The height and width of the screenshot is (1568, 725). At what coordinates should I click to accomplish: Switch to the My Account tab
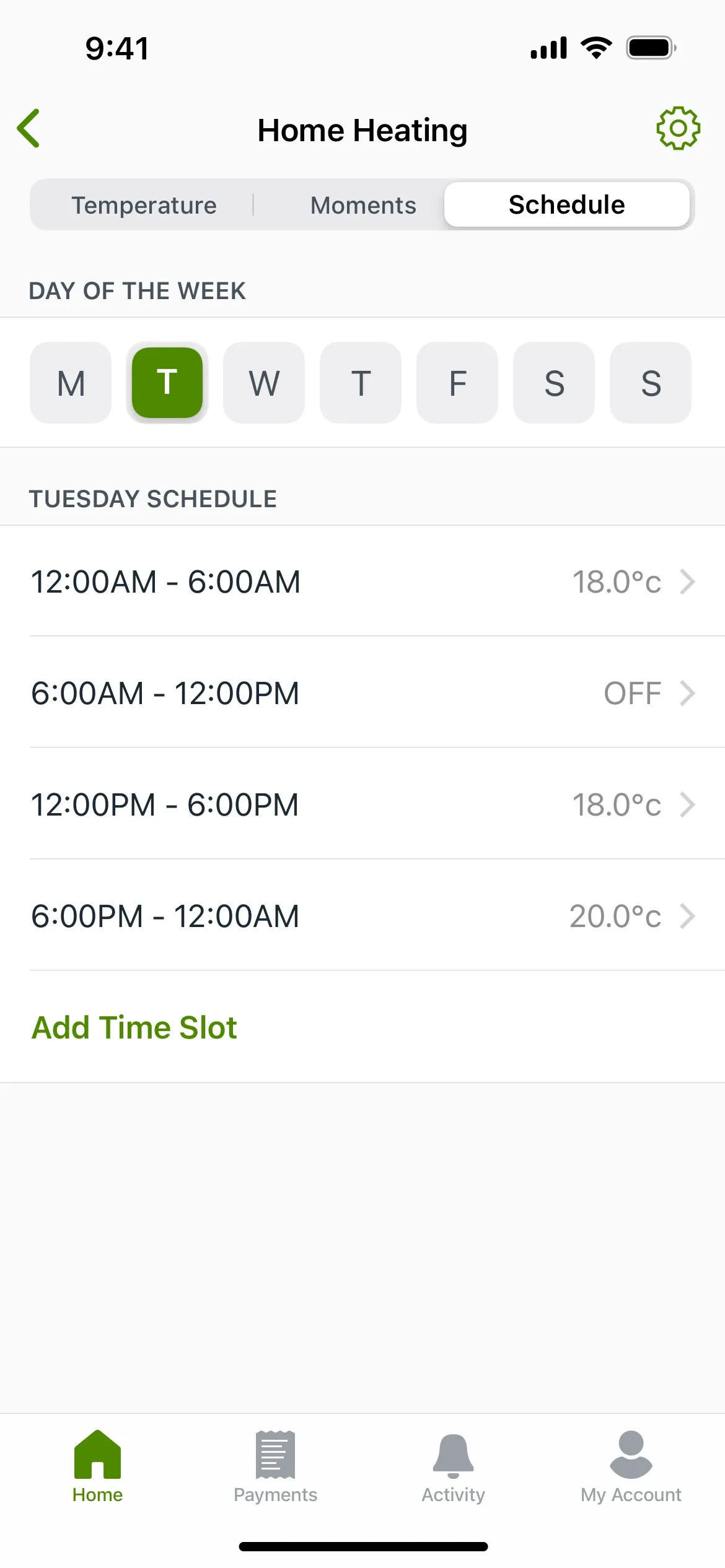click(x=631, y=1466)
